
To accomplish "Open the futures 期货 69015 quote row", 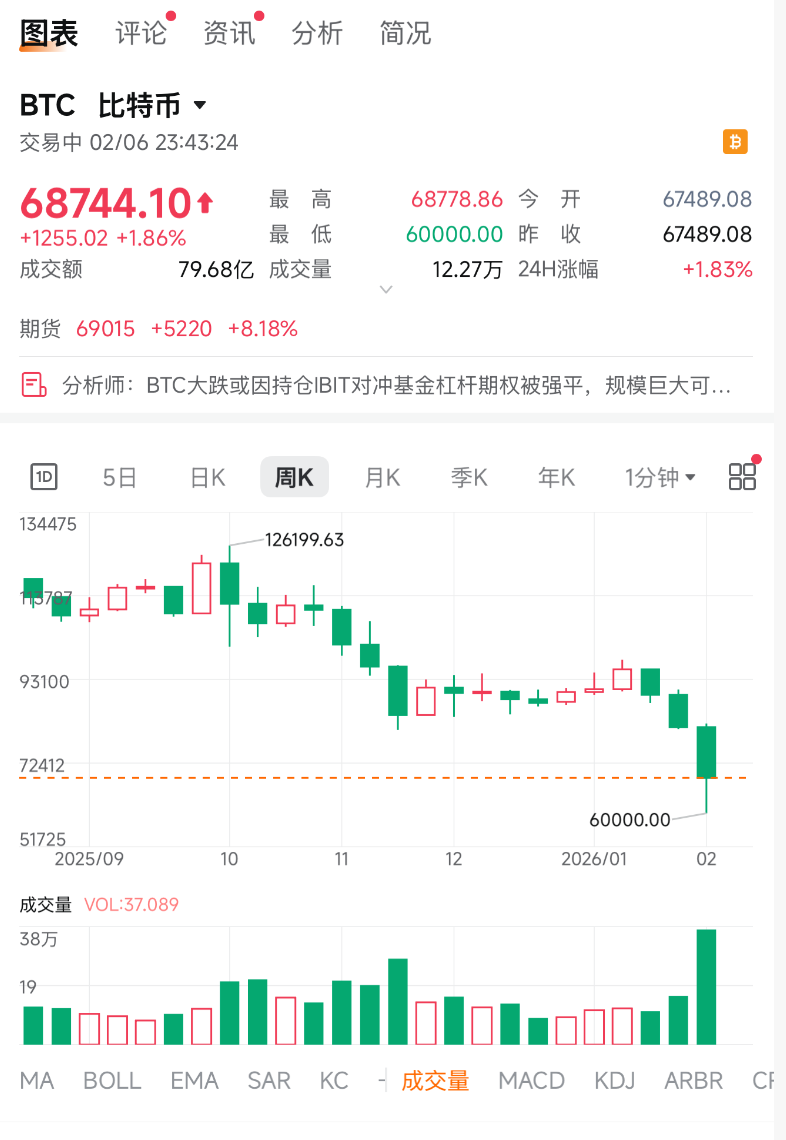I will pyautogui.click(x=159, y=329).
